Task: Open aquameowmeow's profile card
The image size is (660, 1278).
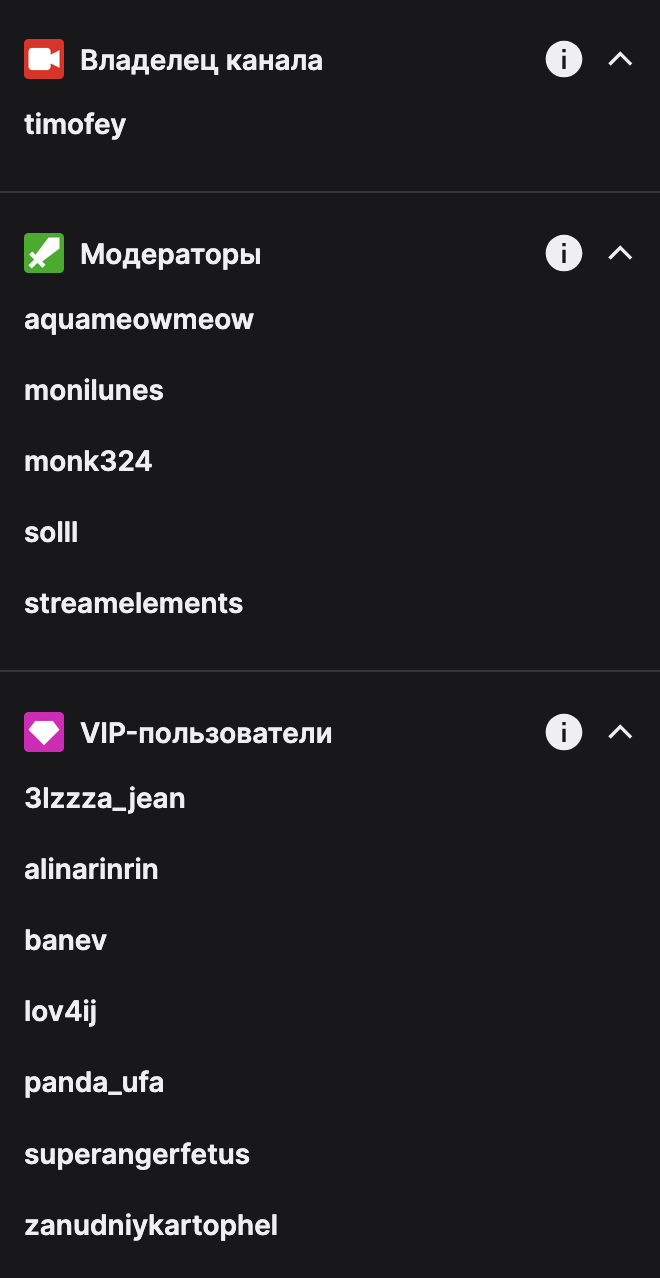Action: pyautogui.click(x=139, y=320)
